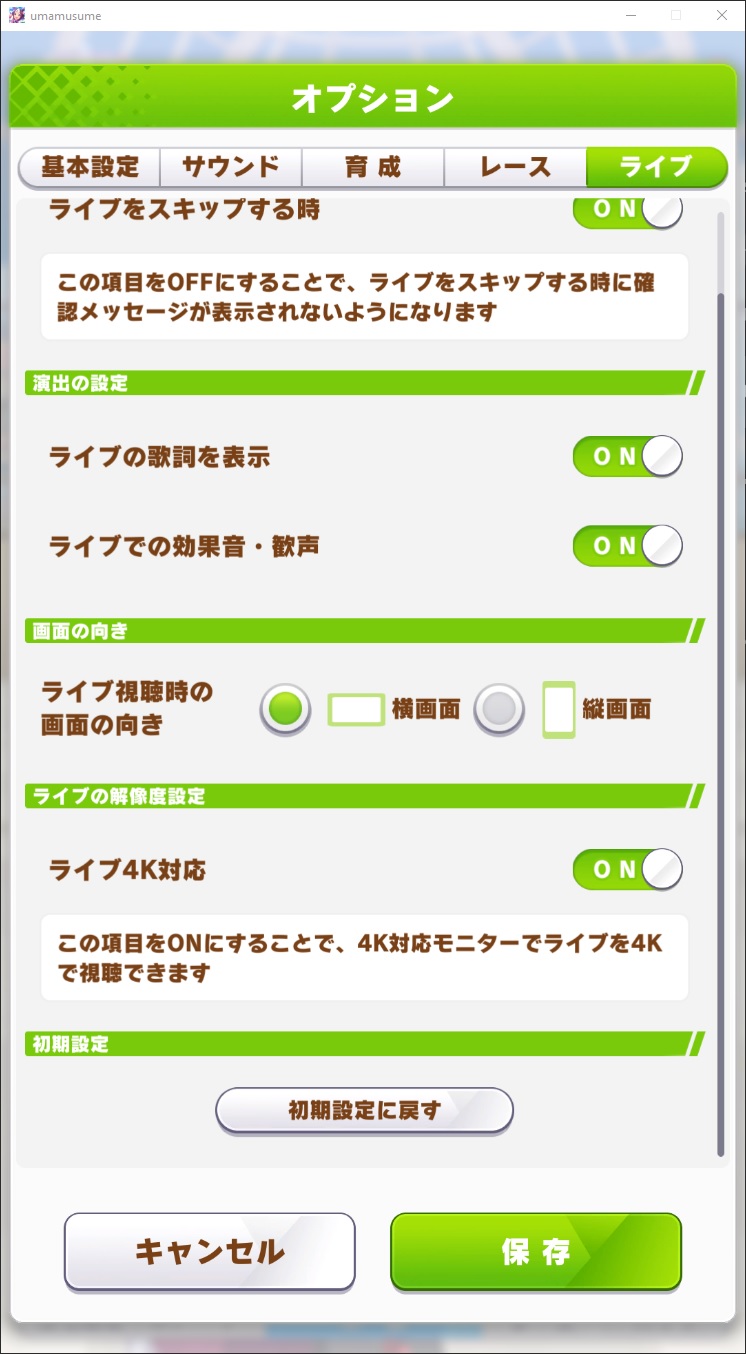Minimize the umamusume window
The image size is (746, 1354).
tap(631, 15)
